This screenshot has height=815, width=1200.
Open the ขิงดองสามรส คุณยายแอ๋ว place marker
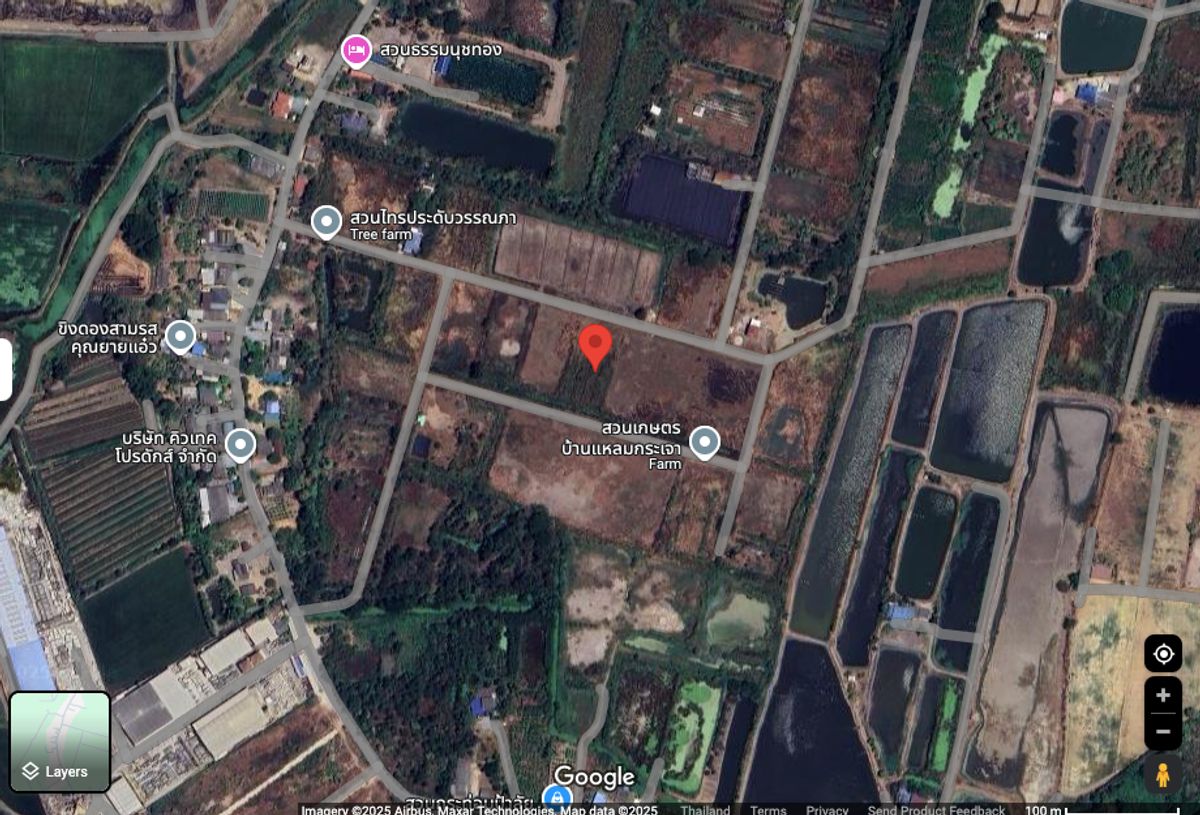coord(180,337)
